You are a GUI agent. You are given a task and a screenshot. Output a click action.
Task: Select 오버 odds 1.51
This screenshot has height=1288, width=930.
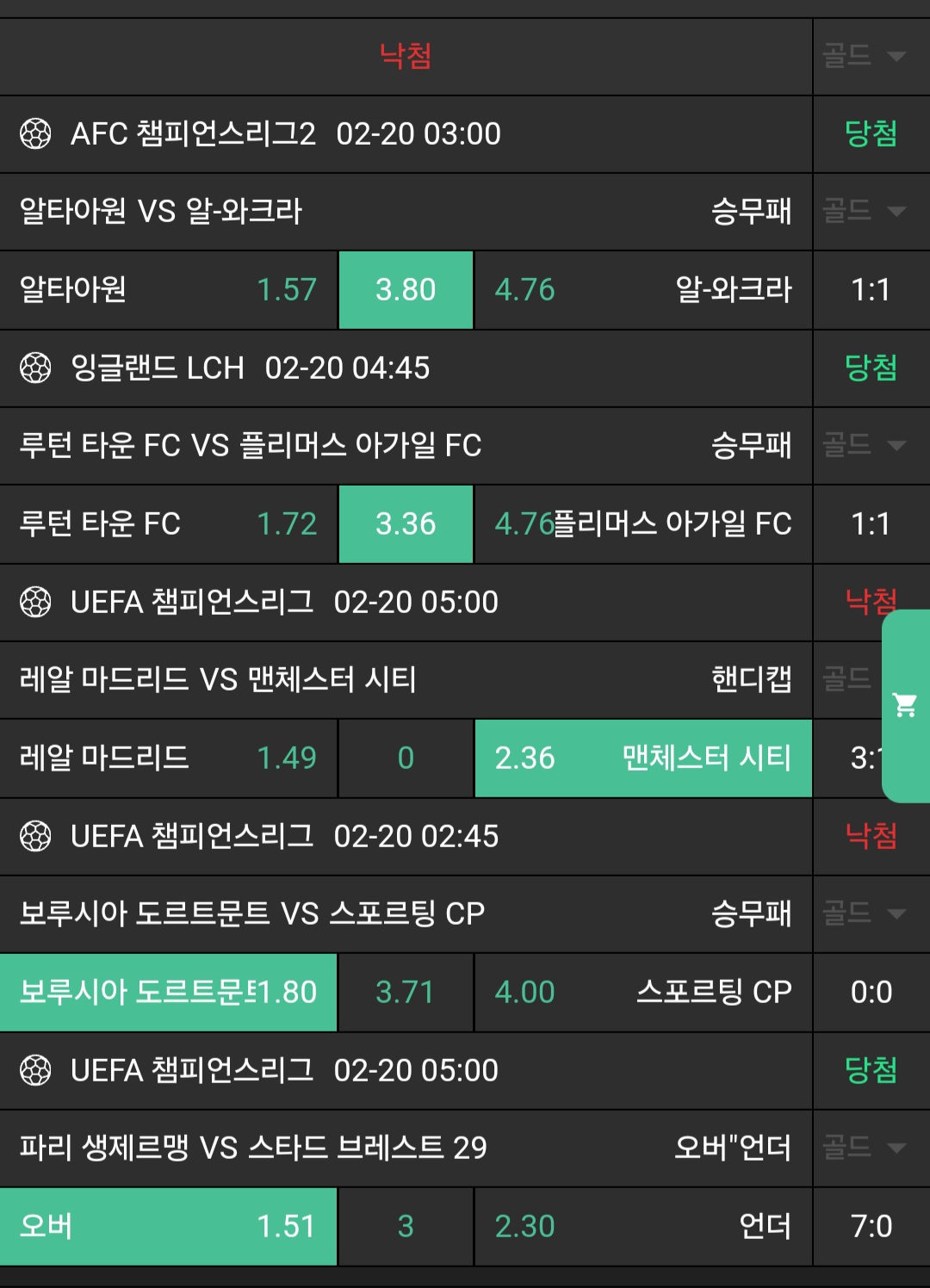tap(168, 1227)
